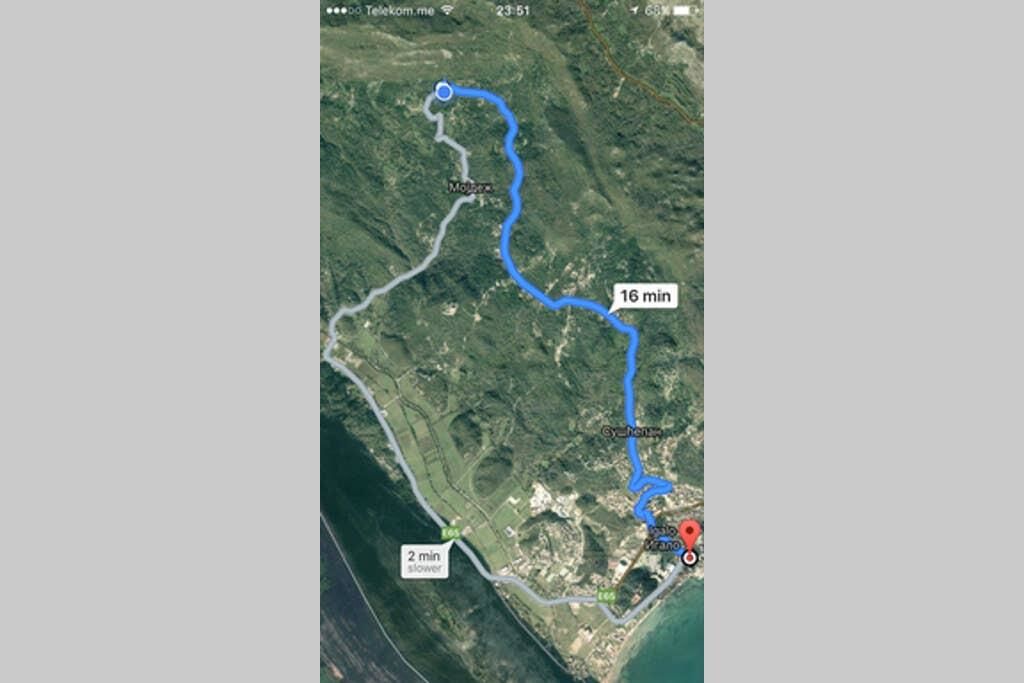The height and width of the screenshot is (683, 1024).
Task: Select the alternate route marked 2 min slower
Action: point(423,560)
